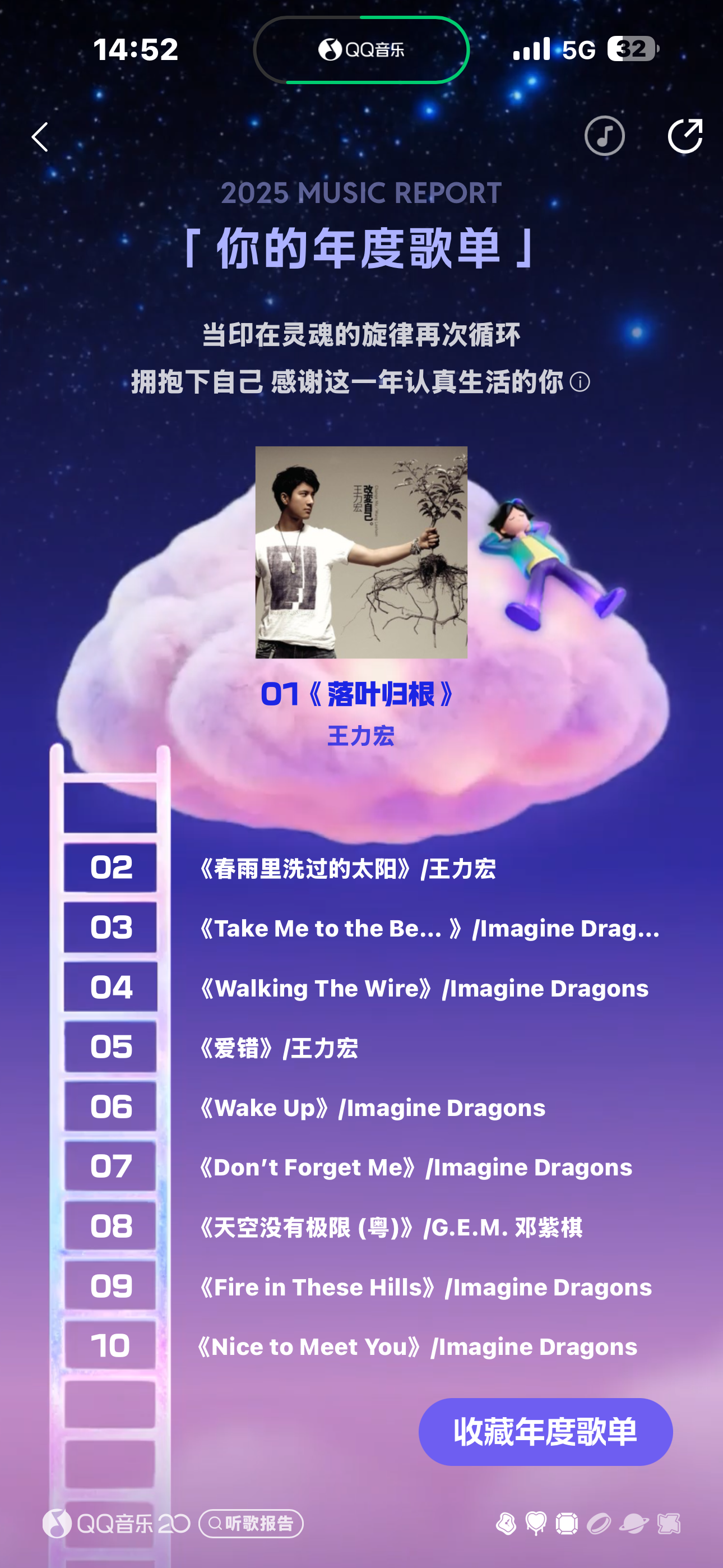The height and width of the screenshot is (1568, 723).
Task: Tap 收藏年度歌单 to save the playlist
Action: [545, 1432]
